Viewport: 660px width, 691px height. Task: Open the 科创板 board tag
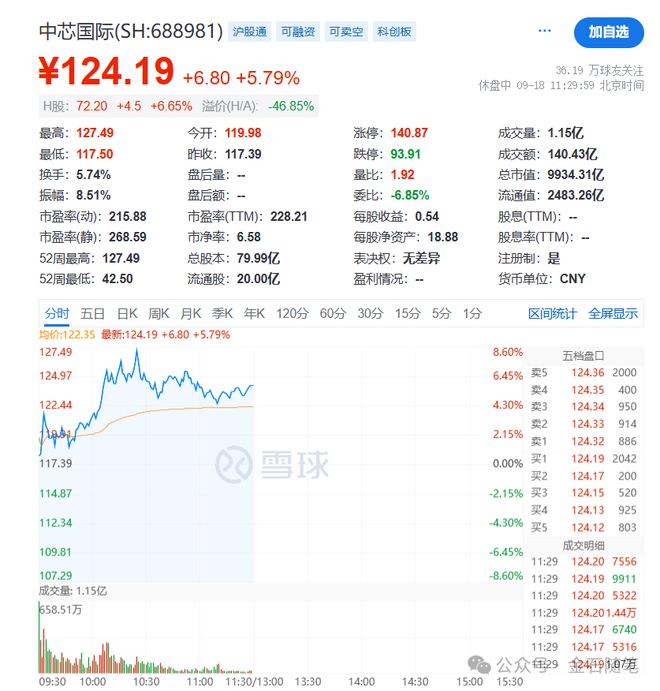tap(395, 32)
